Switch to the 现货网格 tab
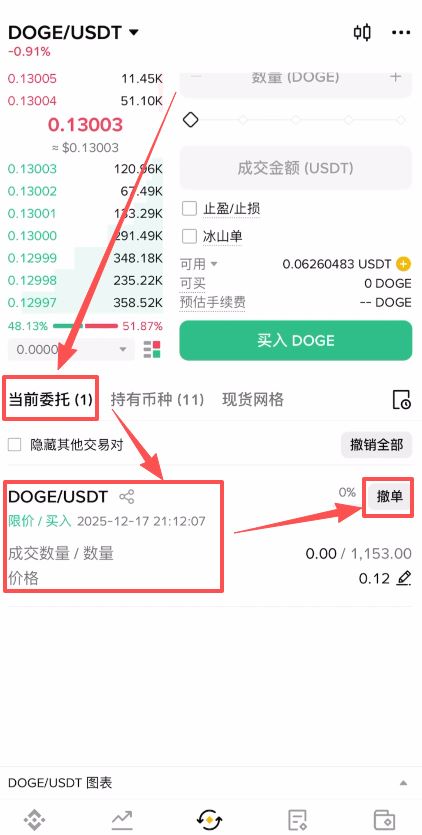422x835 pixels. pos(253,399)
